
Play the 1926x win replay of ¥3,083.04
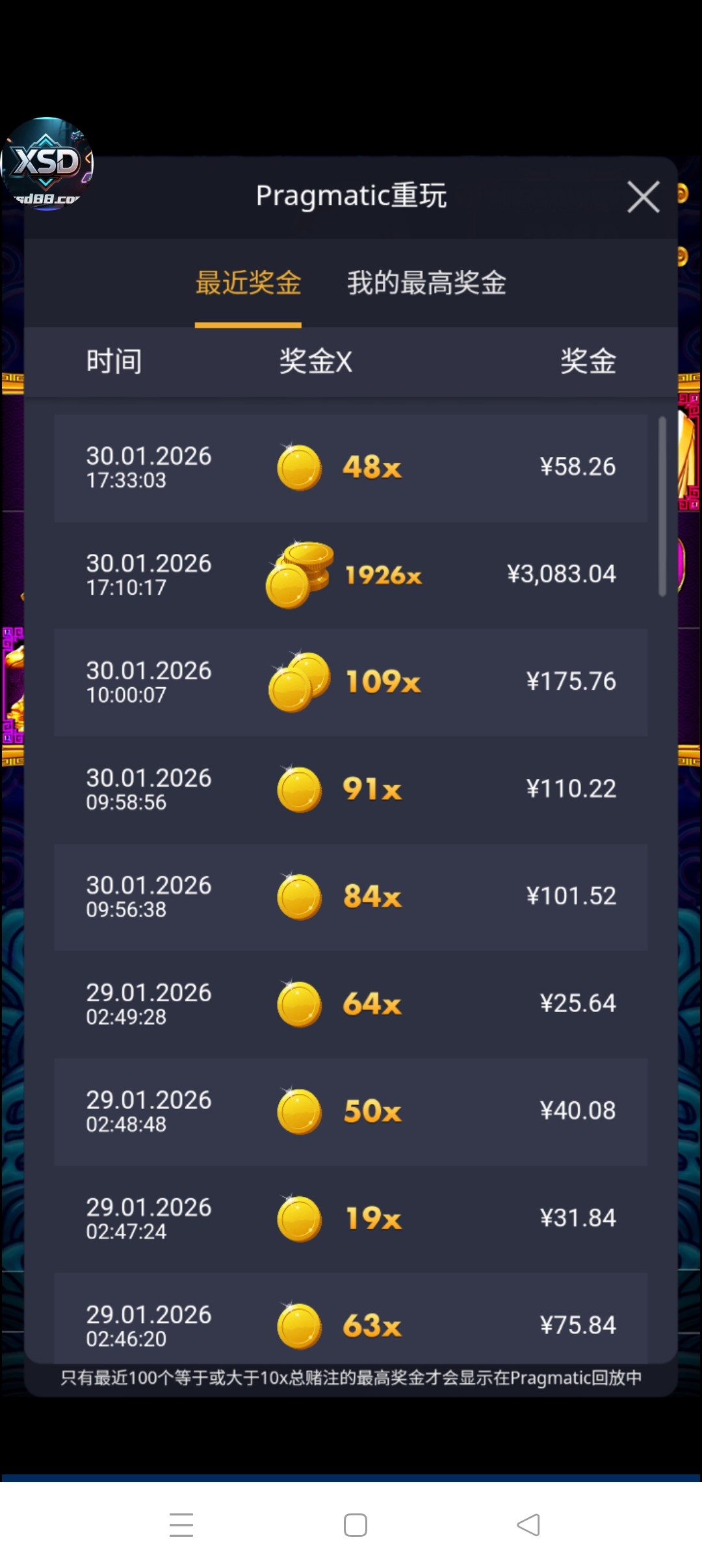(351, 575)
